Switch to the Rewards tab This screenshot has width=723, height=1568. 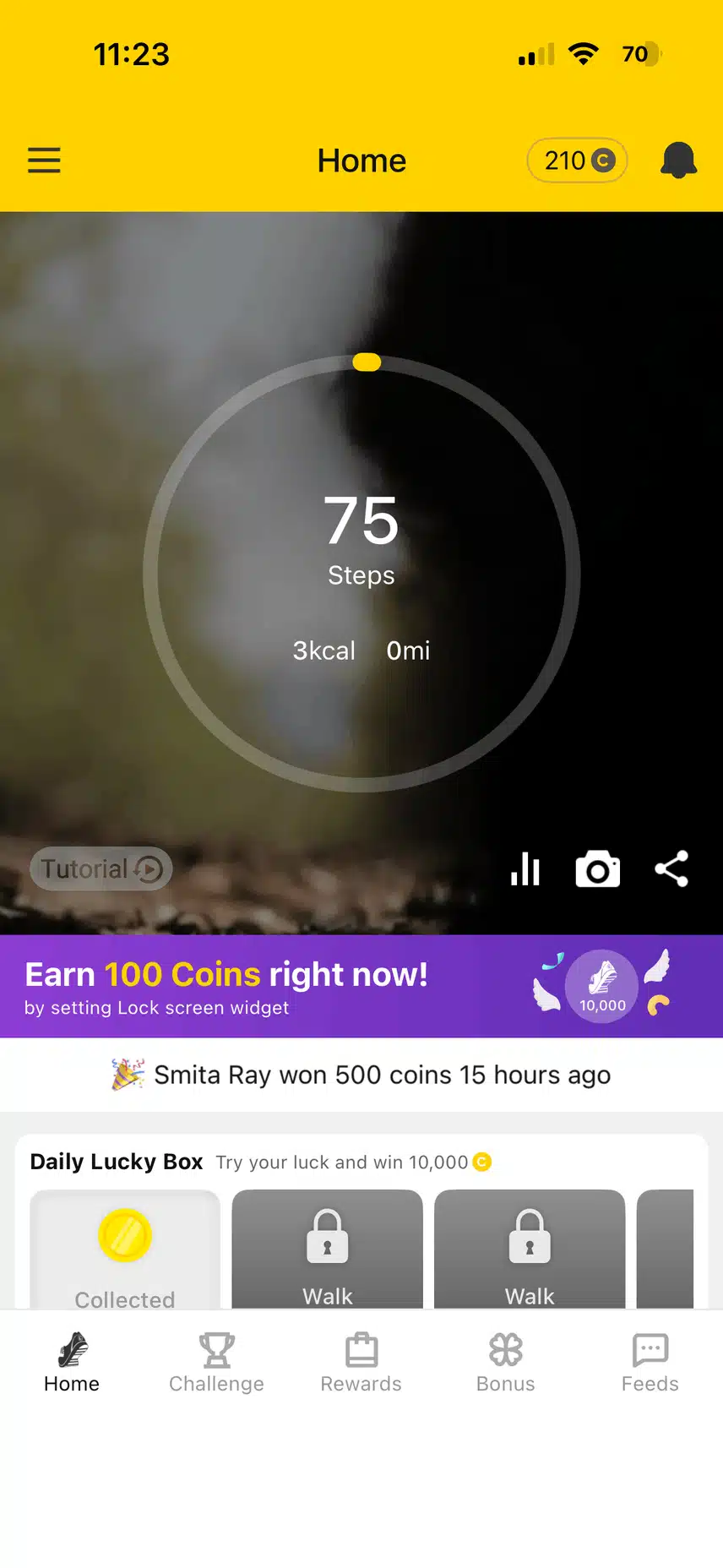tap(361, 1363)
